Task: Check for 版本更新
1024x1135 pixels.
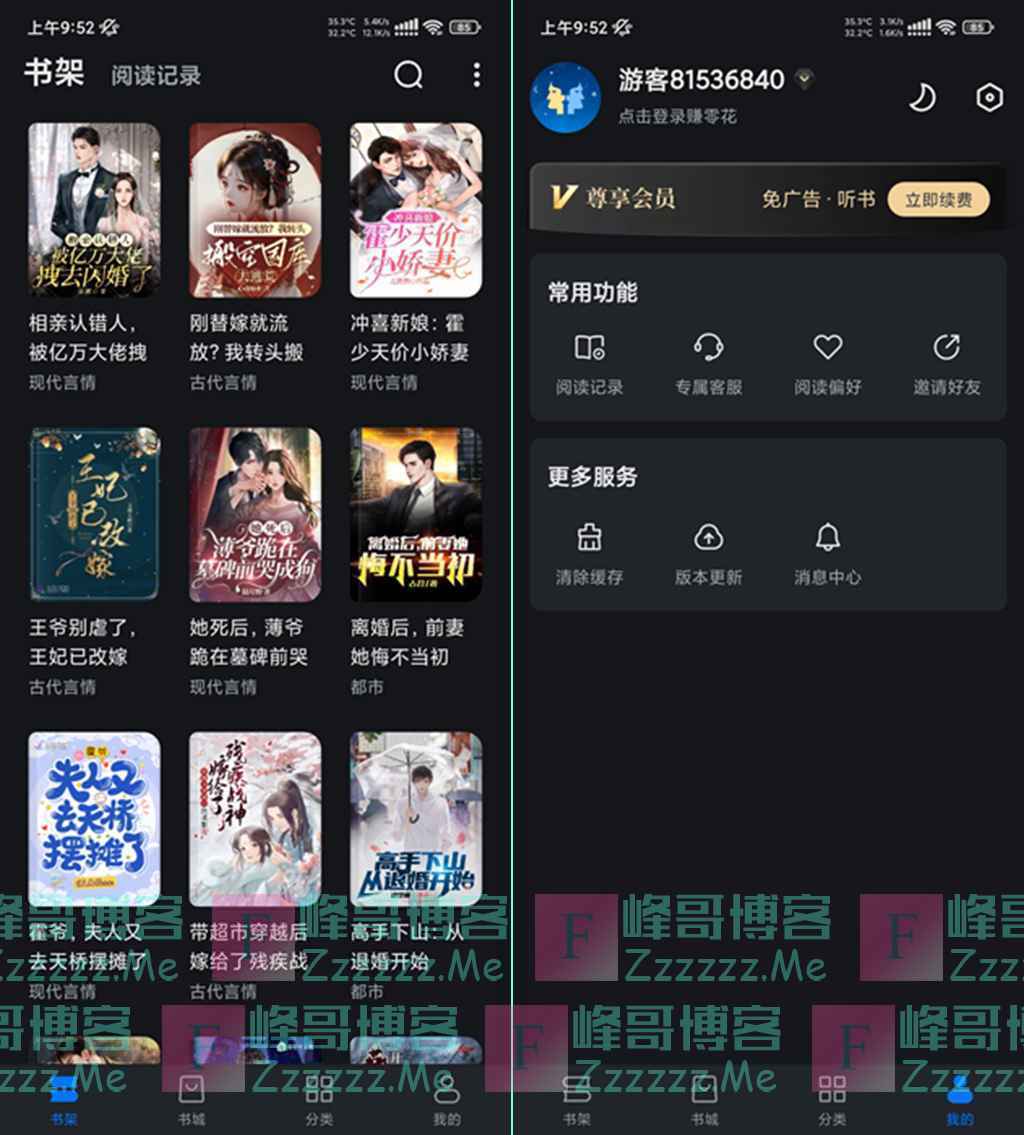Action: click(708, 553)
